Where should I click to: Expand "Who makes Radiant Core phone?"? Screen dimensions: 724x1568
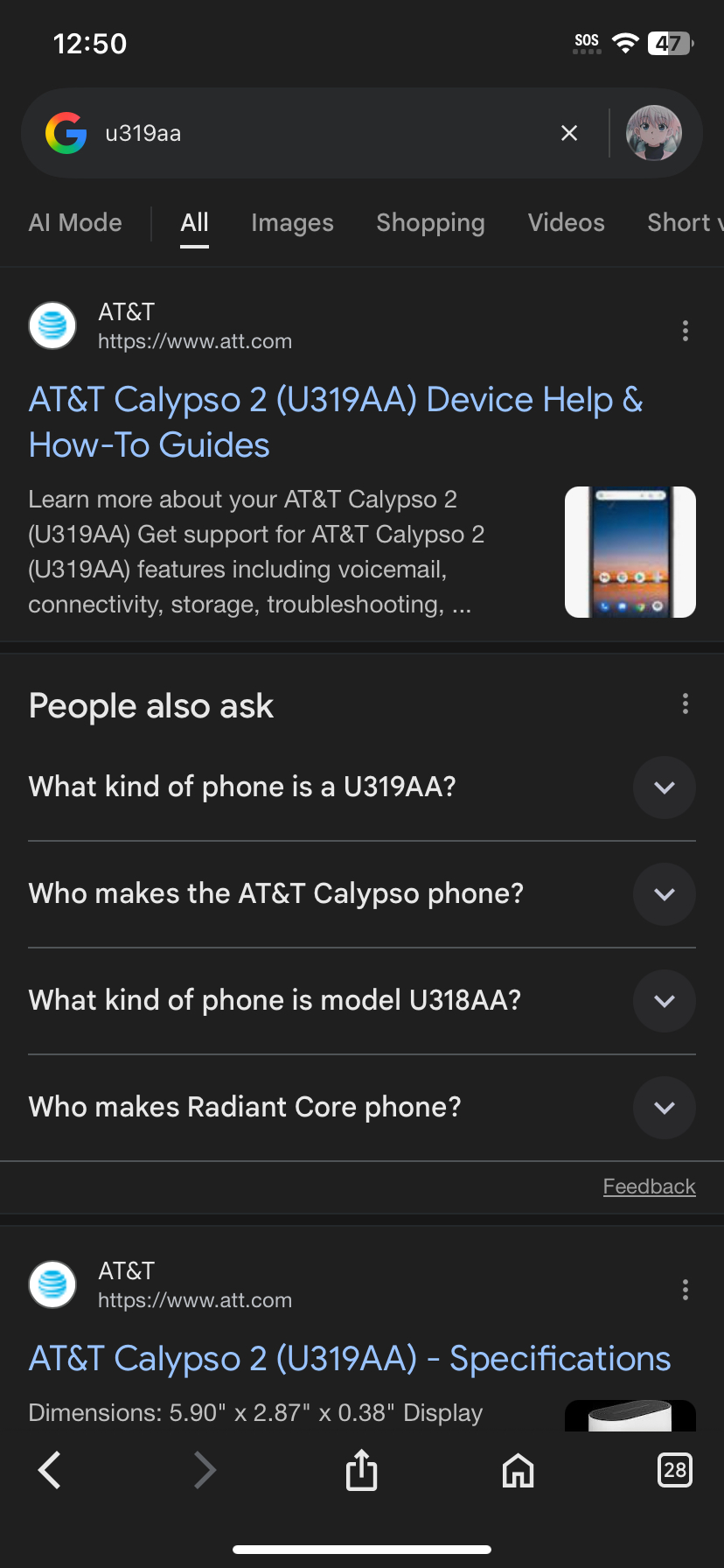[x=664, y=1108]
